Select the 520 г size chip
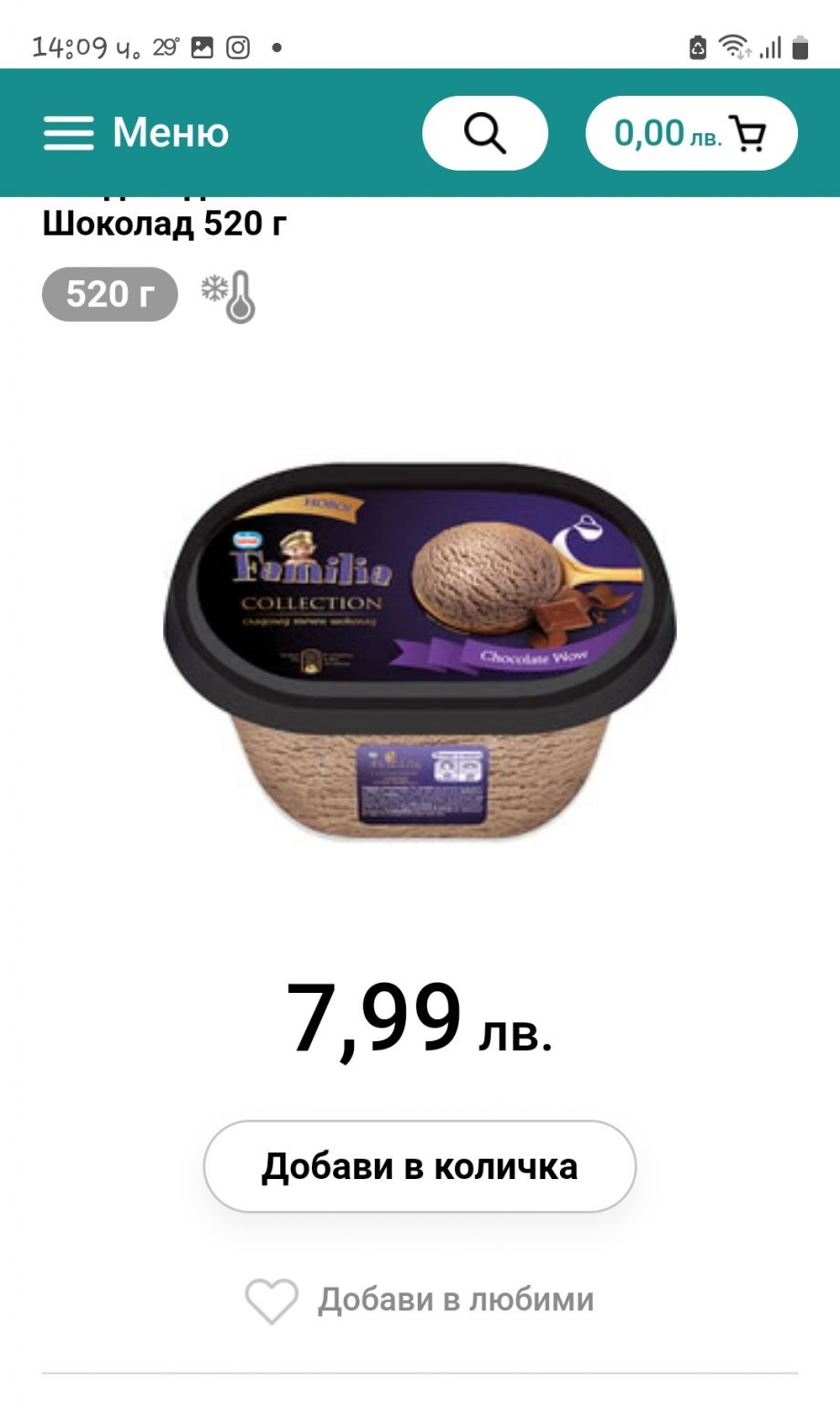840x1409 pixels. 109,294
